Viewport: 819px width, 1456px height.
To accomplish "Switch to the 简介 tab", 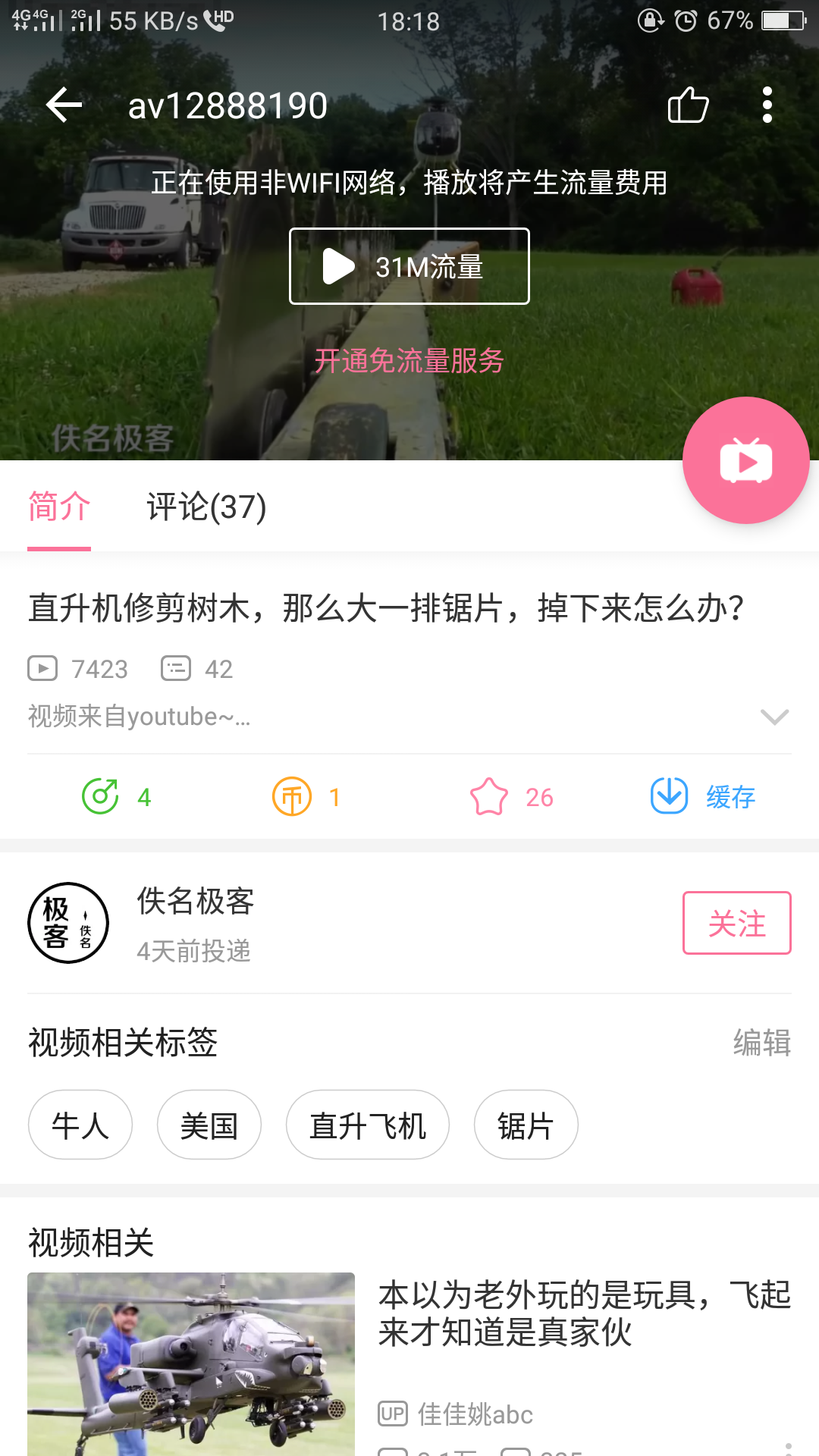I will [58, 507].
